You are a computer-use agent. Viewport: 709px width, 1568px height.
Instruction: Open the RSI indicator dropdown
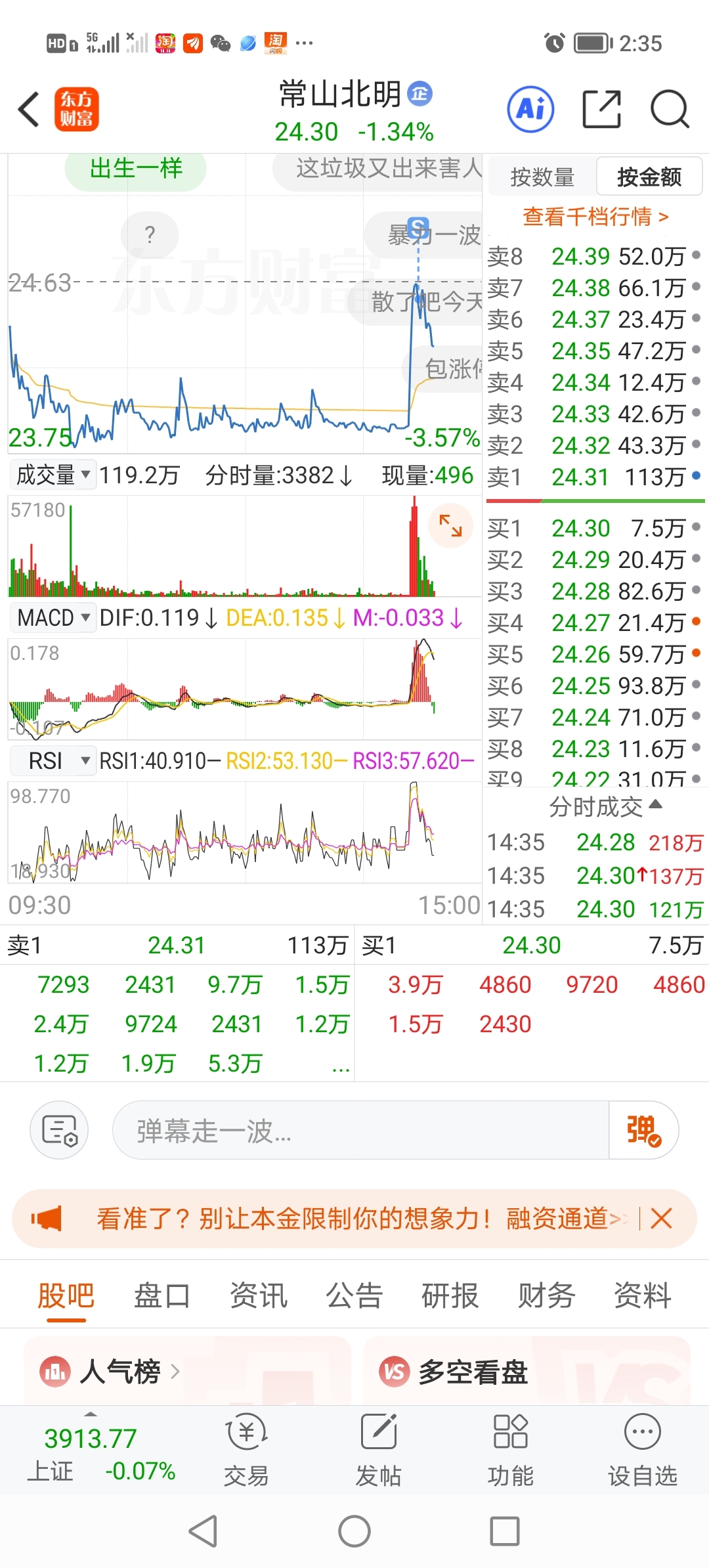(x=53, y=760)
